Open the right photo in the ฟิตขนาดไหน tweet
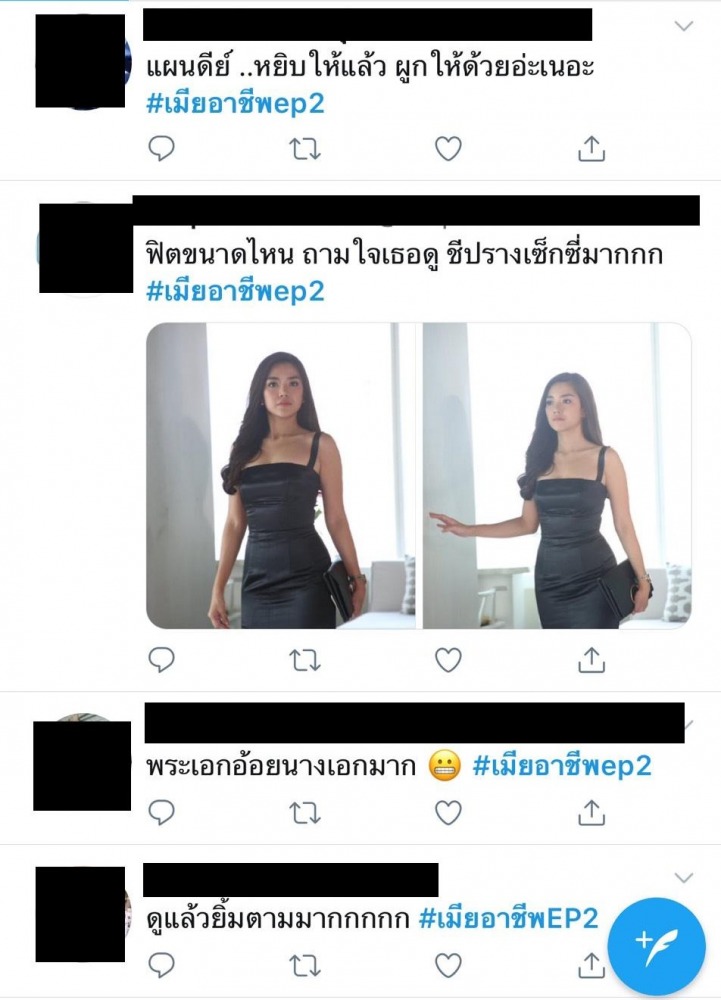This screenshot has width=721, height=1000. pyautogui.click(x=556, y=476)
